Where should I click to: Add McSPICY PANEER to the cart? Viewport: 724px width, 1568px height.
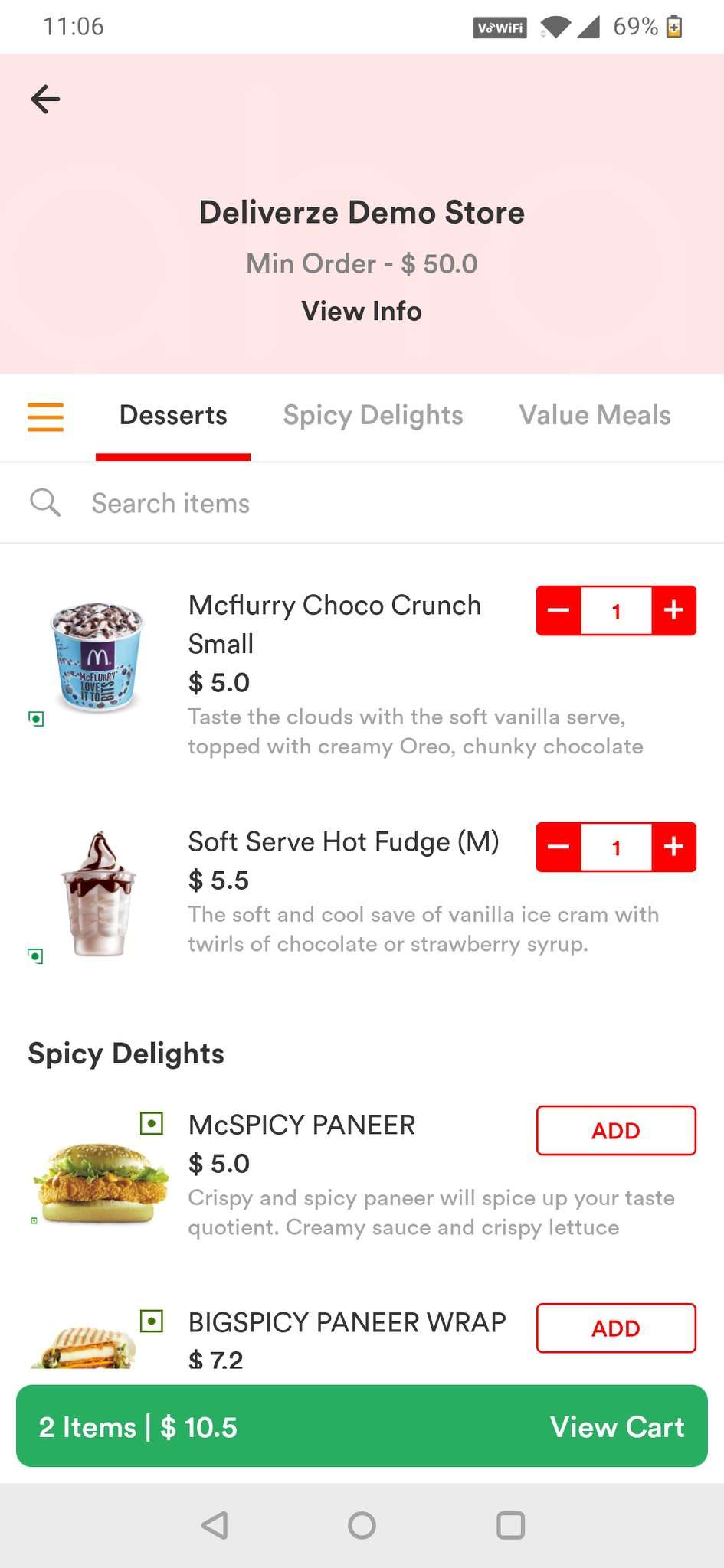pyautogui.click(x=616, y=1131)
